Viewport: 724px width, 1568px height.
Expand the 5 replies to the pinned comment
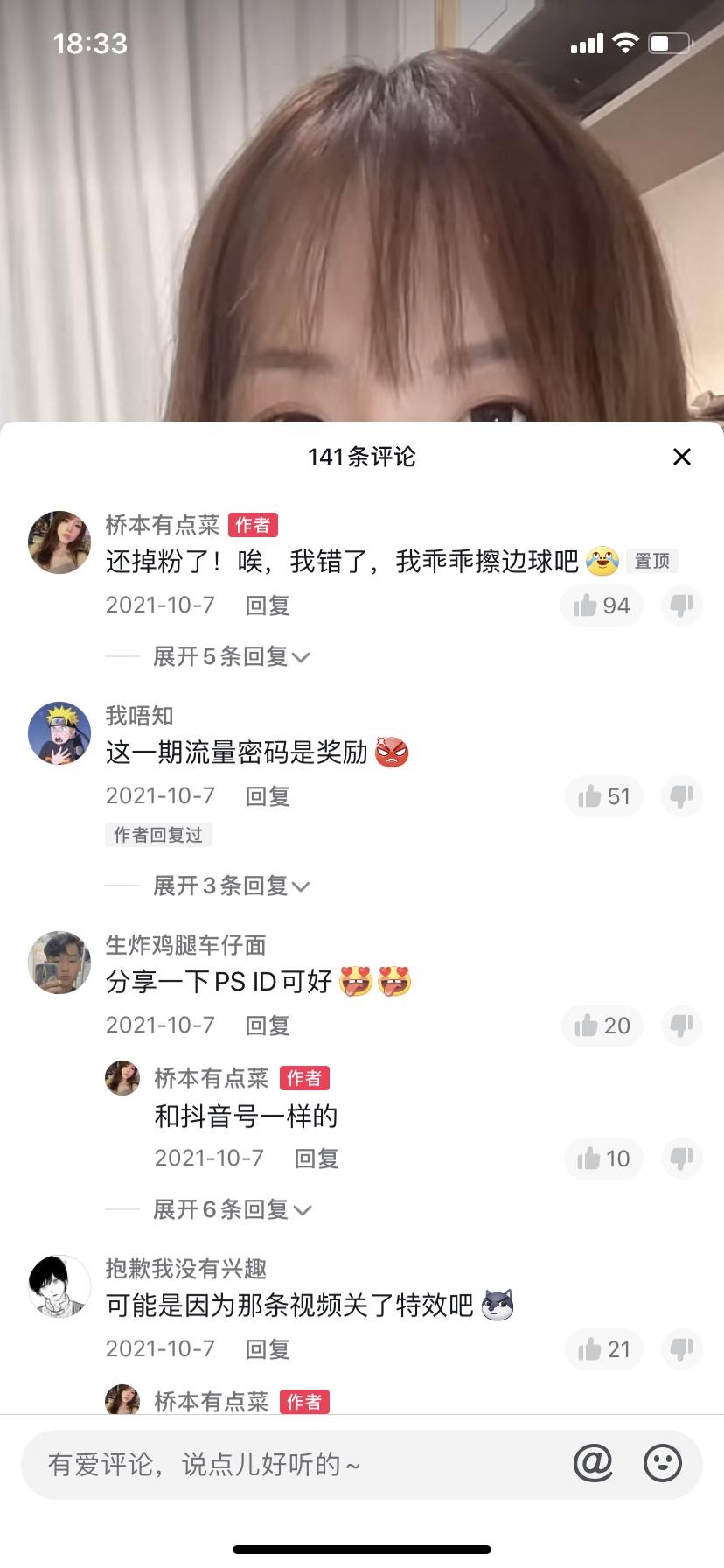[x=231, y=657]
